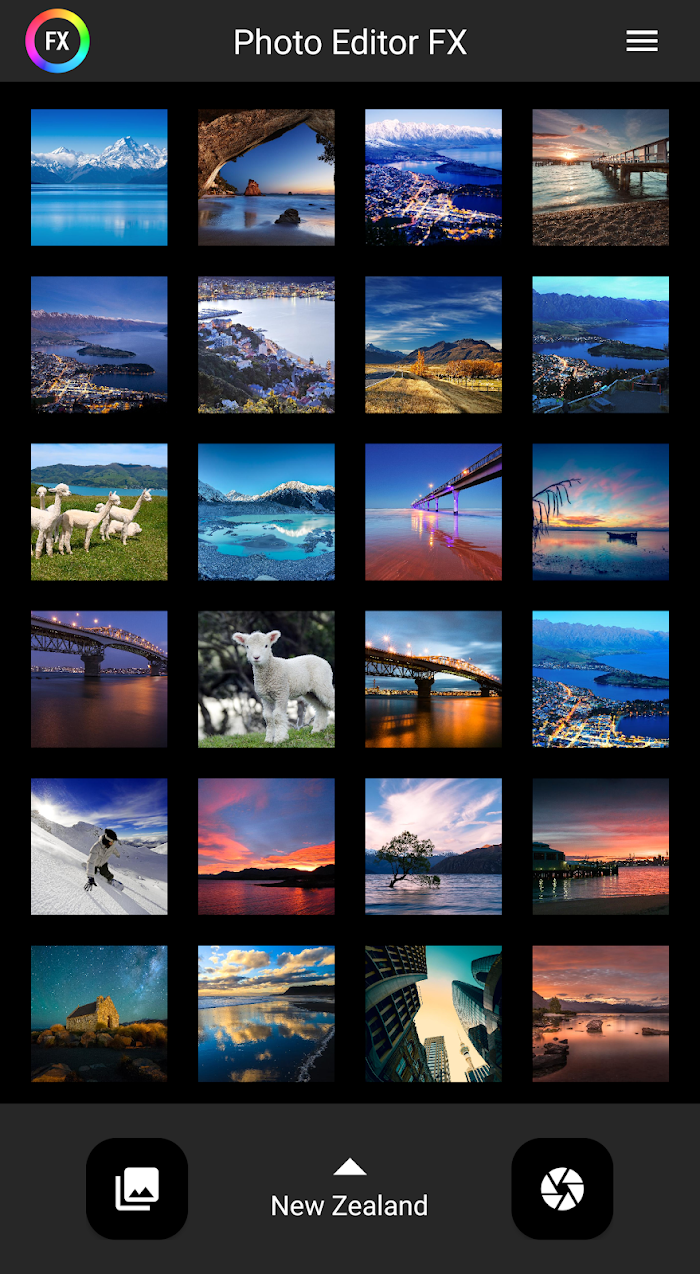
Task: Open the sea cave beach photo
Action: (x=266, y=177)
